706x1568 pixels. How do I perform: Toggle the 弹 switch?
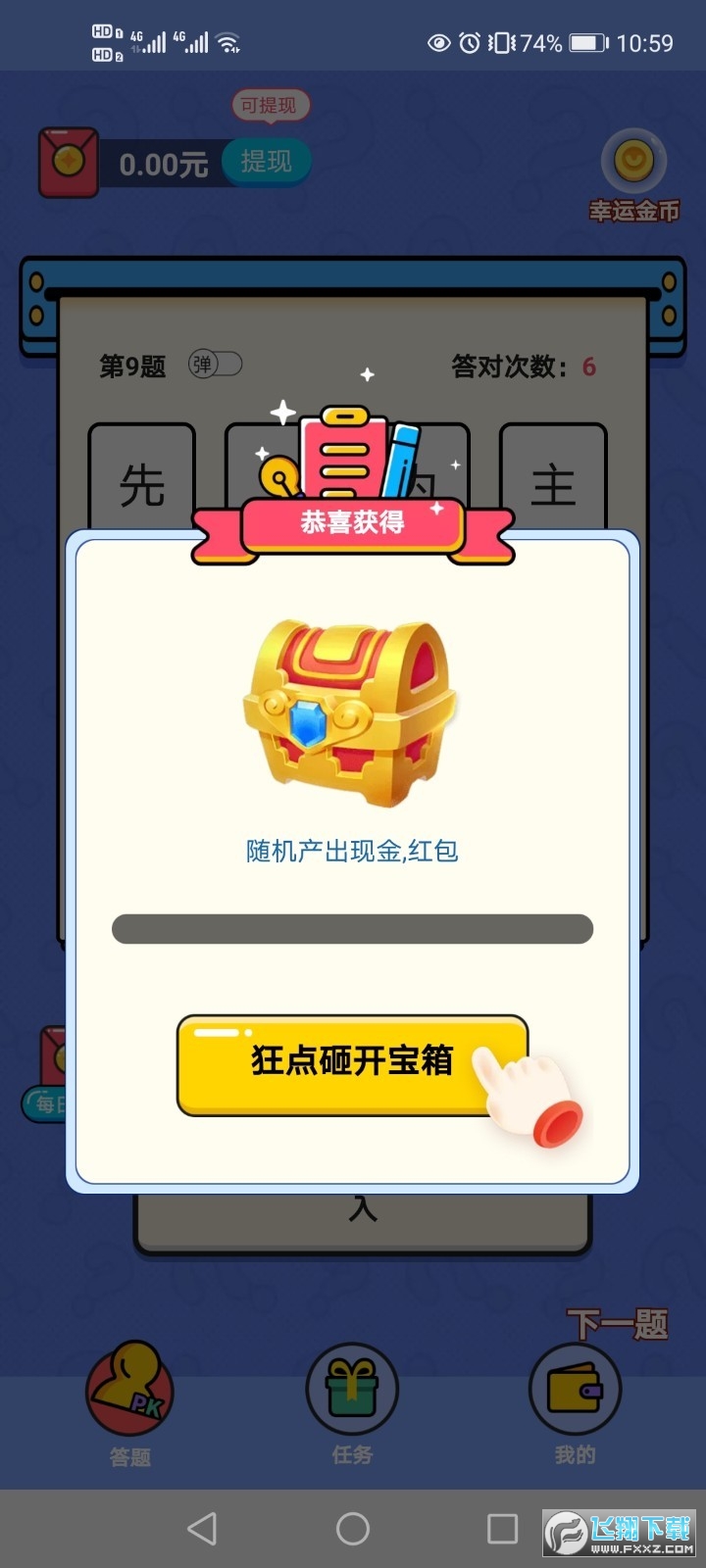tap(215, 365)
